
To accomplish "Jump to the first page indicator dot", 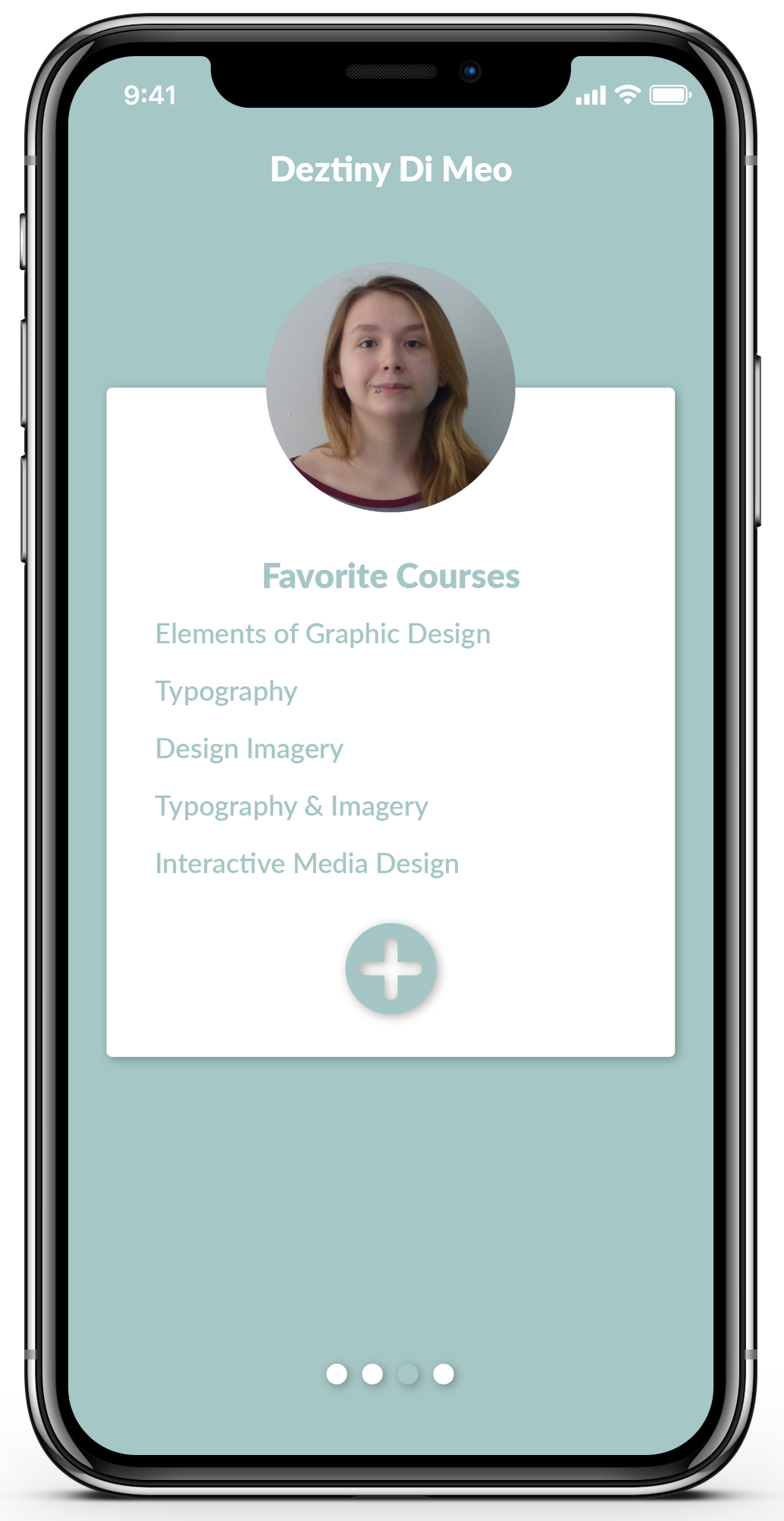I will [337, 1374].
